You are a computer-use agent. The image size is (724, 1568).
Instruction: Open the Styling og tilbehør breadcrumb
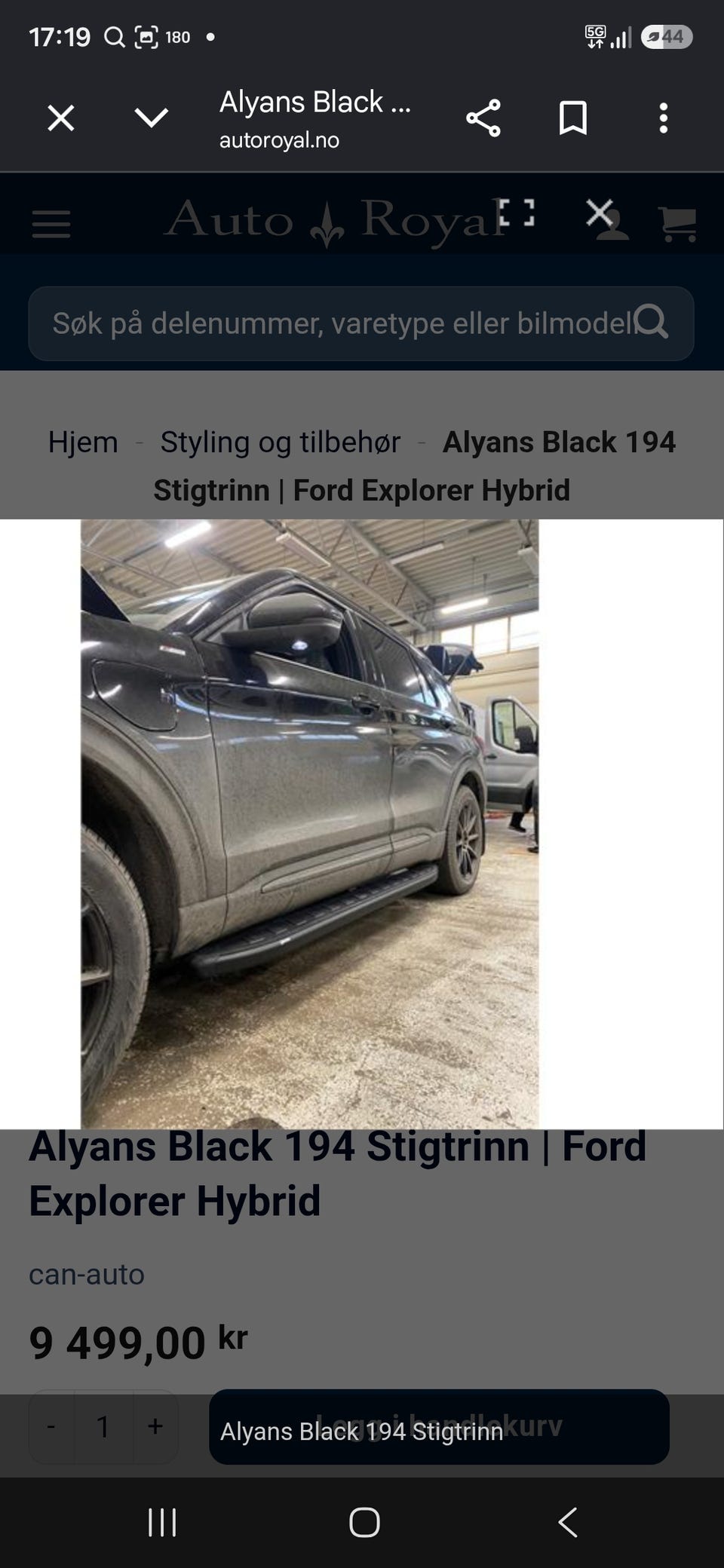click(x=281, y=443)
